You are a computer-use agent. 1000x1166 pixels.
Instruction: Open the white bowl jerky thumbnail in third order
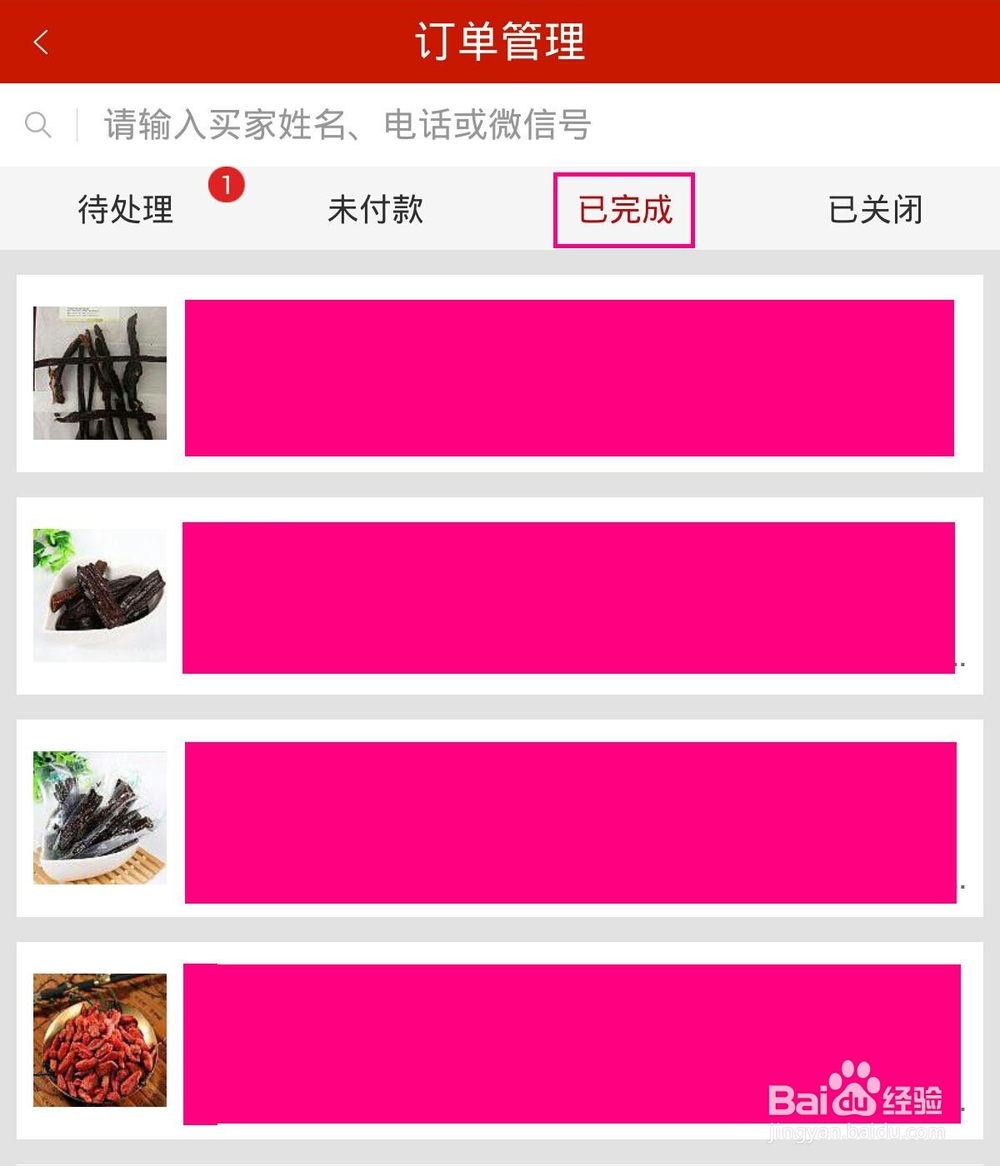[100, 817]
